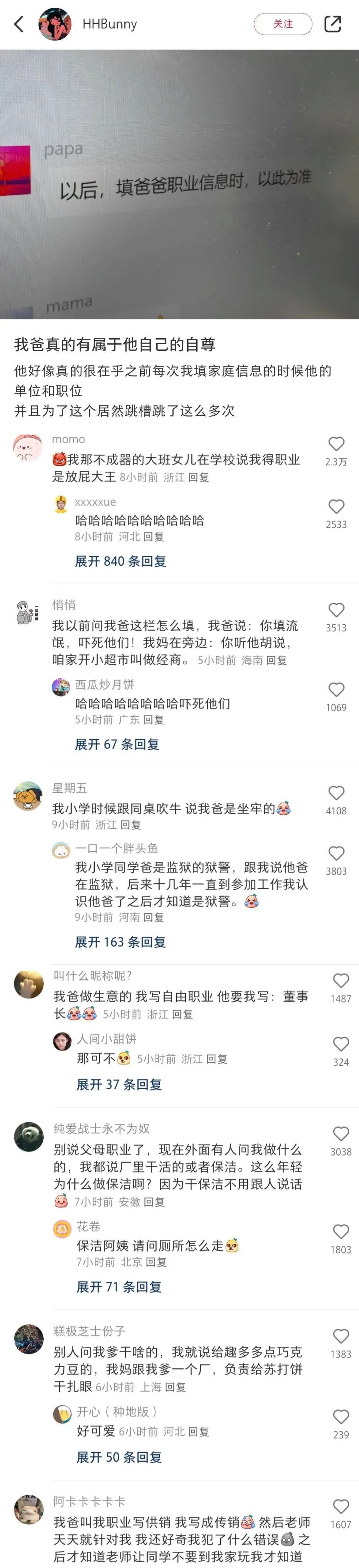Open the post's chat screenshot image

click(179, 184)
